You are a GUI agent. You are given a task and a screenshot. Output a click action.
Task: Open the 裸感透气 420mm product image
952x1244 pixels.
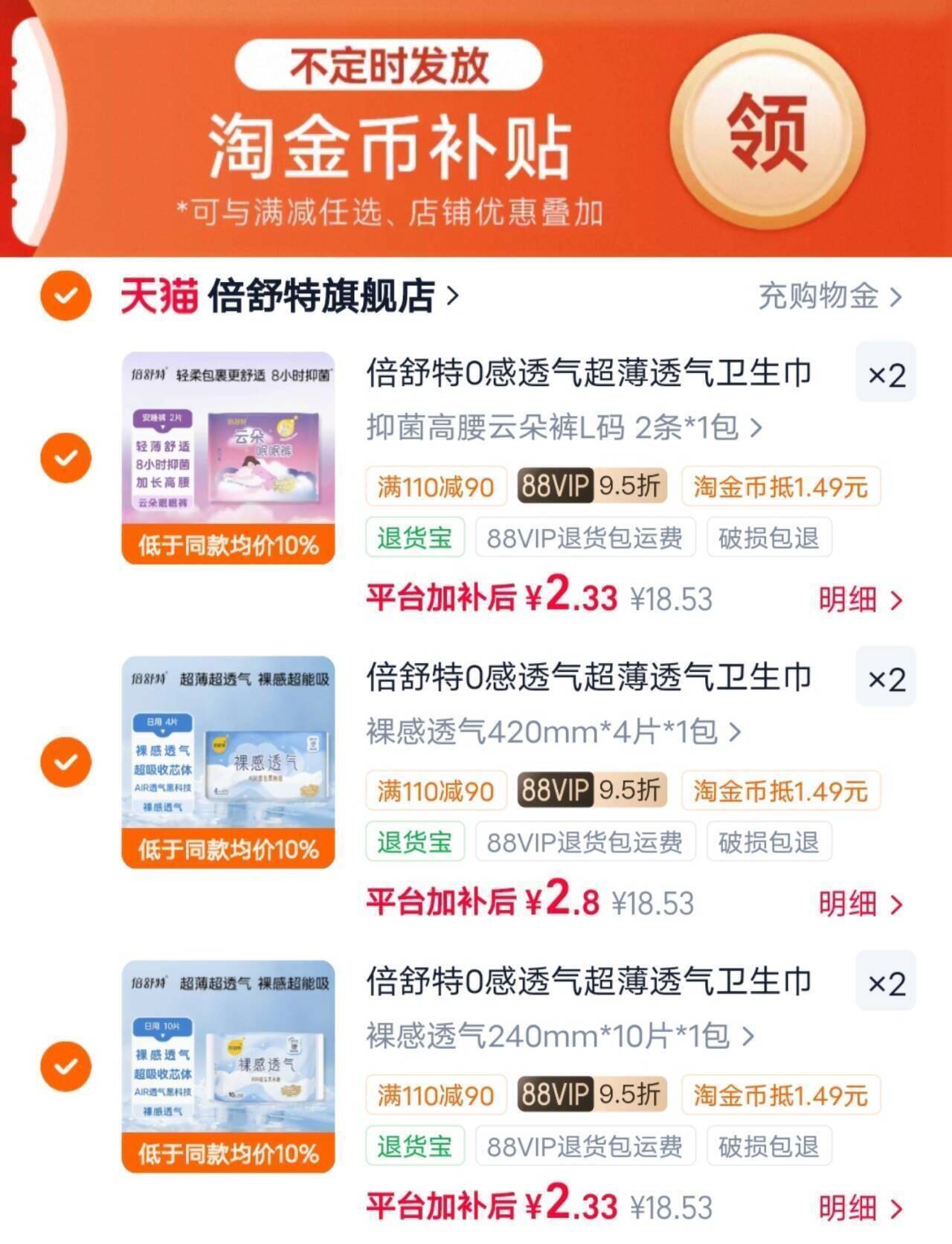pos(228,762)
